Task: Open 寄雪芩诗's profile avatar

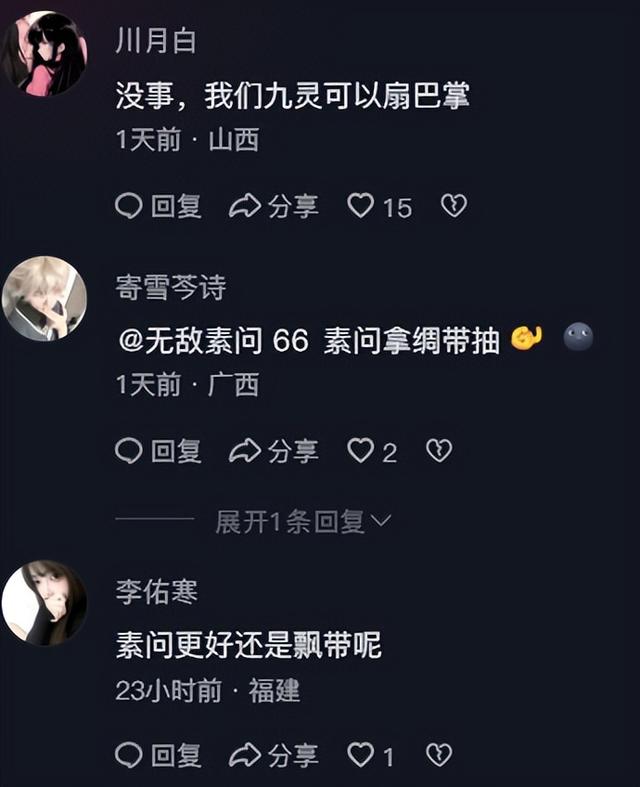Action: [44, 298]
